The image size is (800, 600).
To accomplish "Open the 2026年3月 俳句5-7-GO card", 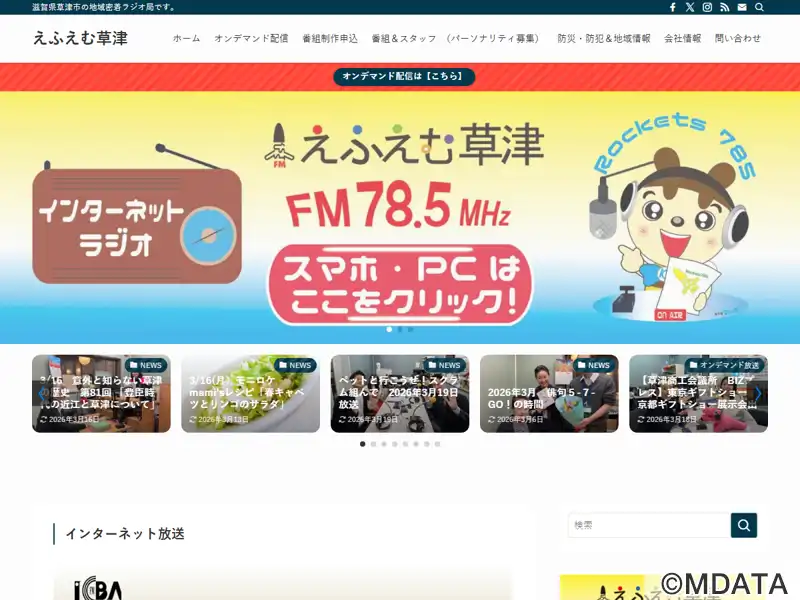I will (x=549, y=395).
